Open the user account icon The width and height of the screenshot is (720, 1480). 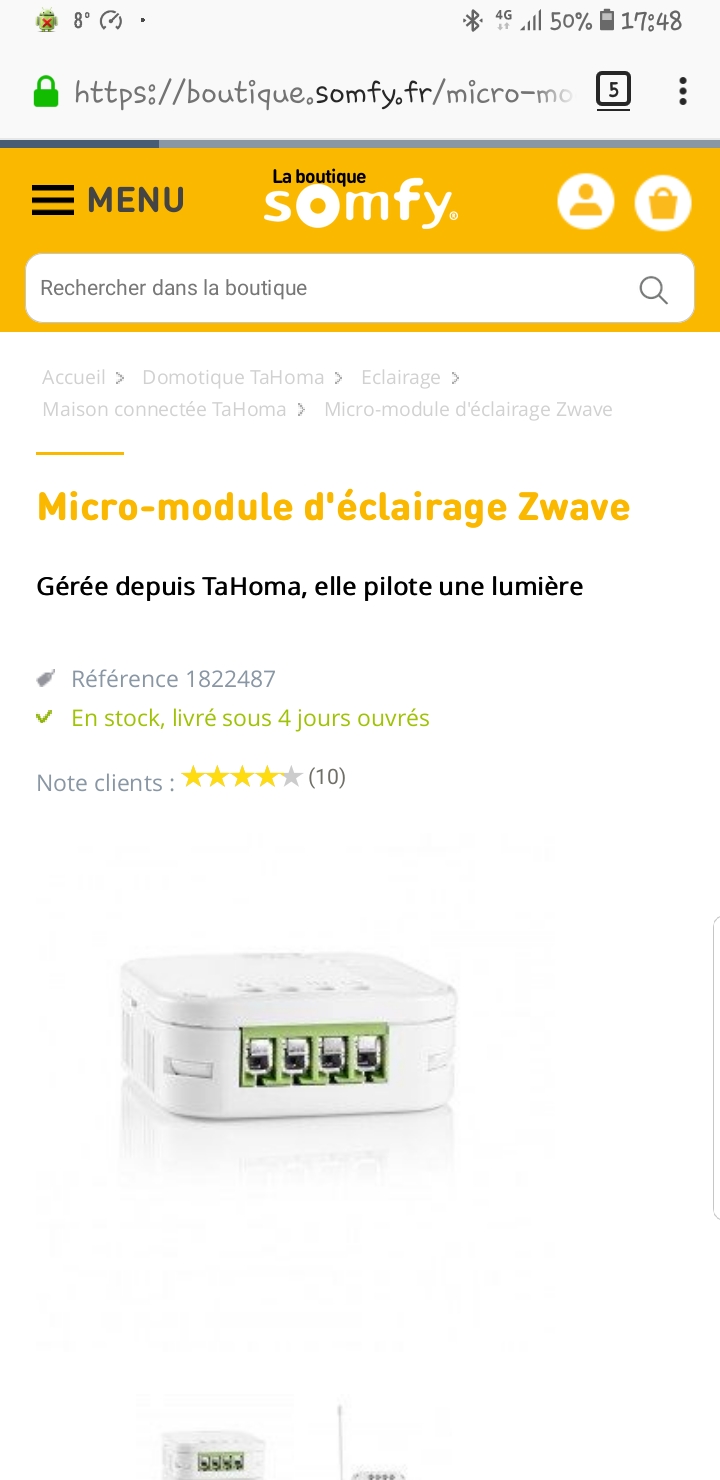coord(585,202)
